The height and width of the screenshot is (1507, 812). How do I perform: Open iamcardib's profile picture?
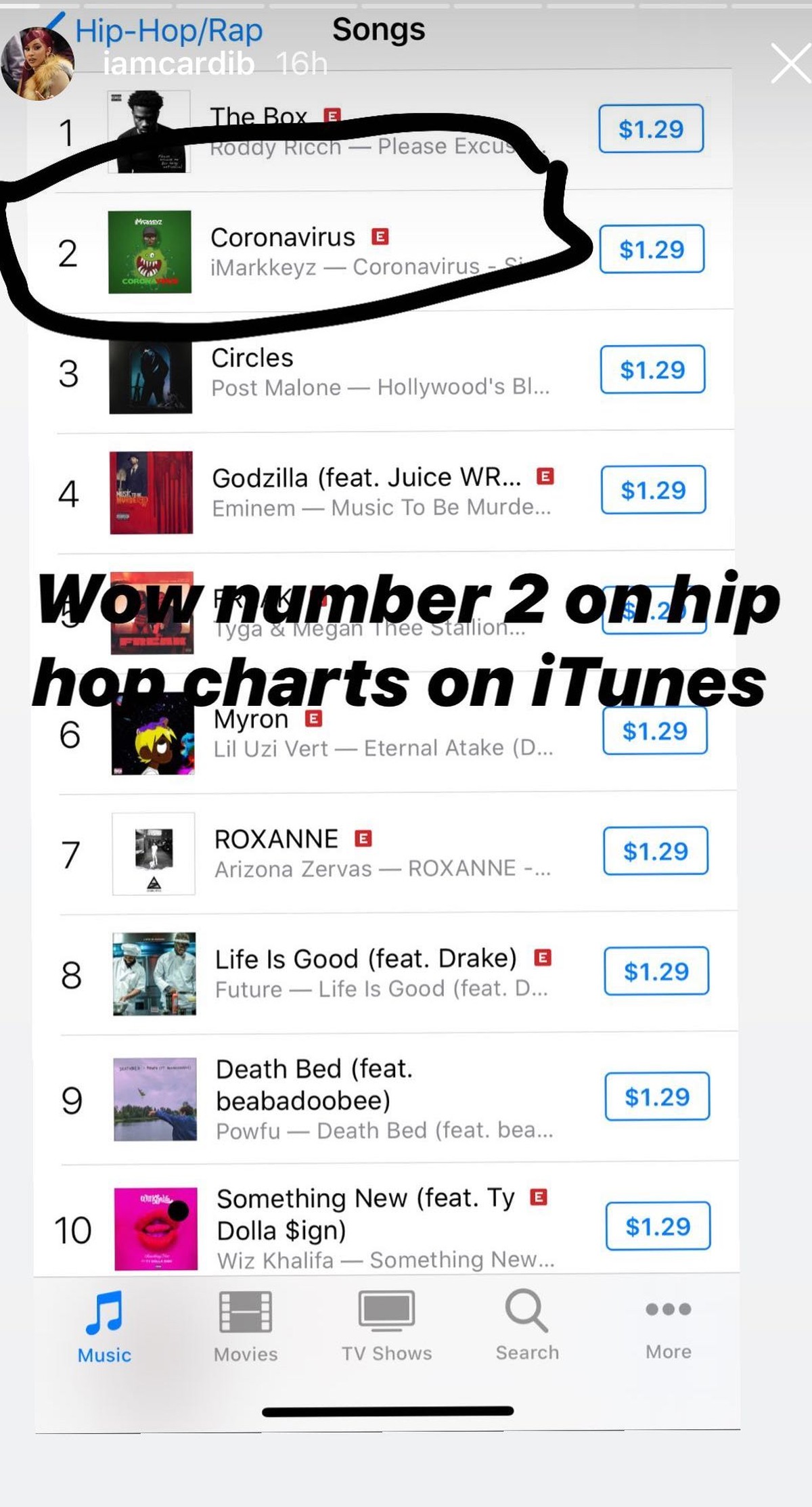[x=37, y=64]
